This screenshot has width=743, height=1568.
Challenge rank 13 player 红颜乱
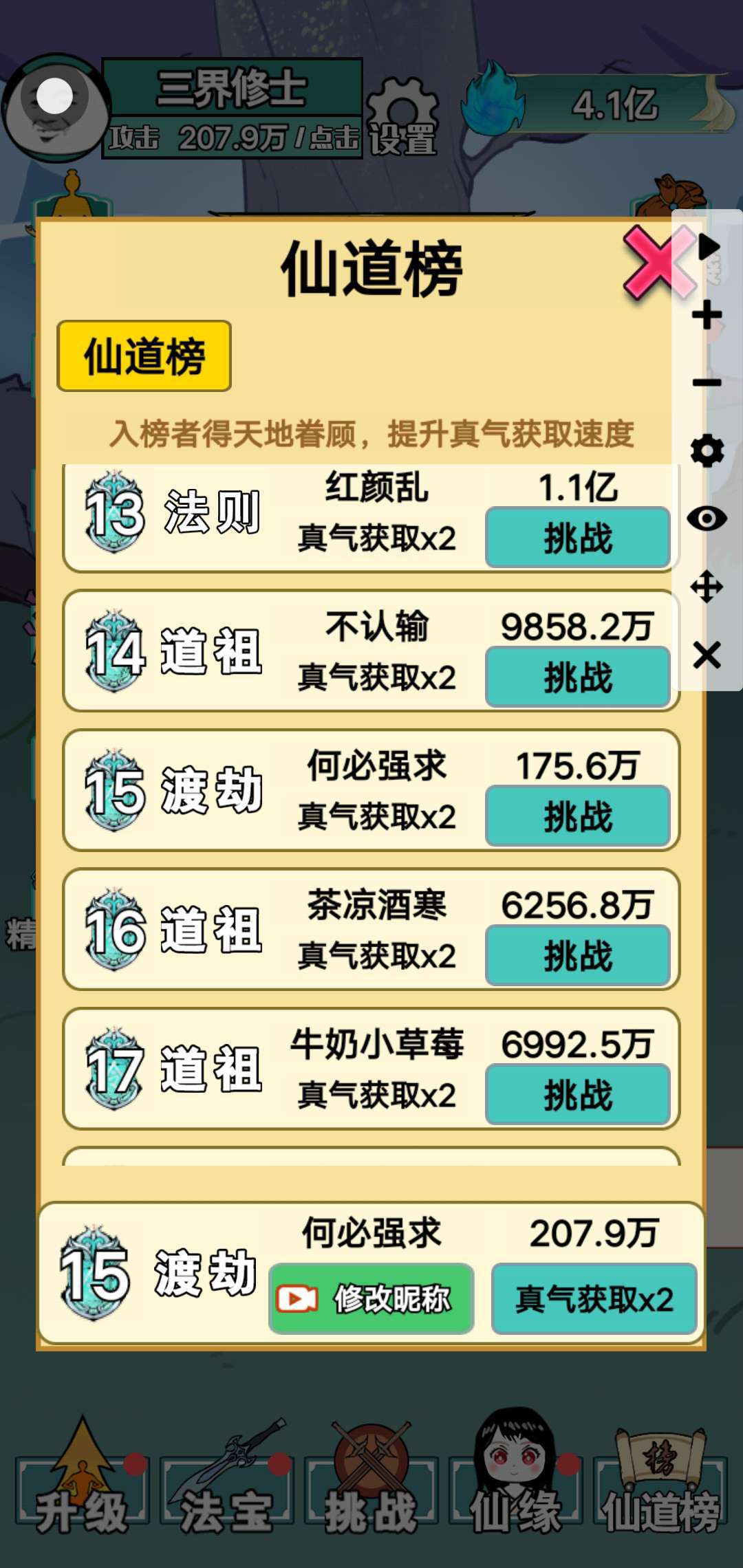[x=577, y=537]
